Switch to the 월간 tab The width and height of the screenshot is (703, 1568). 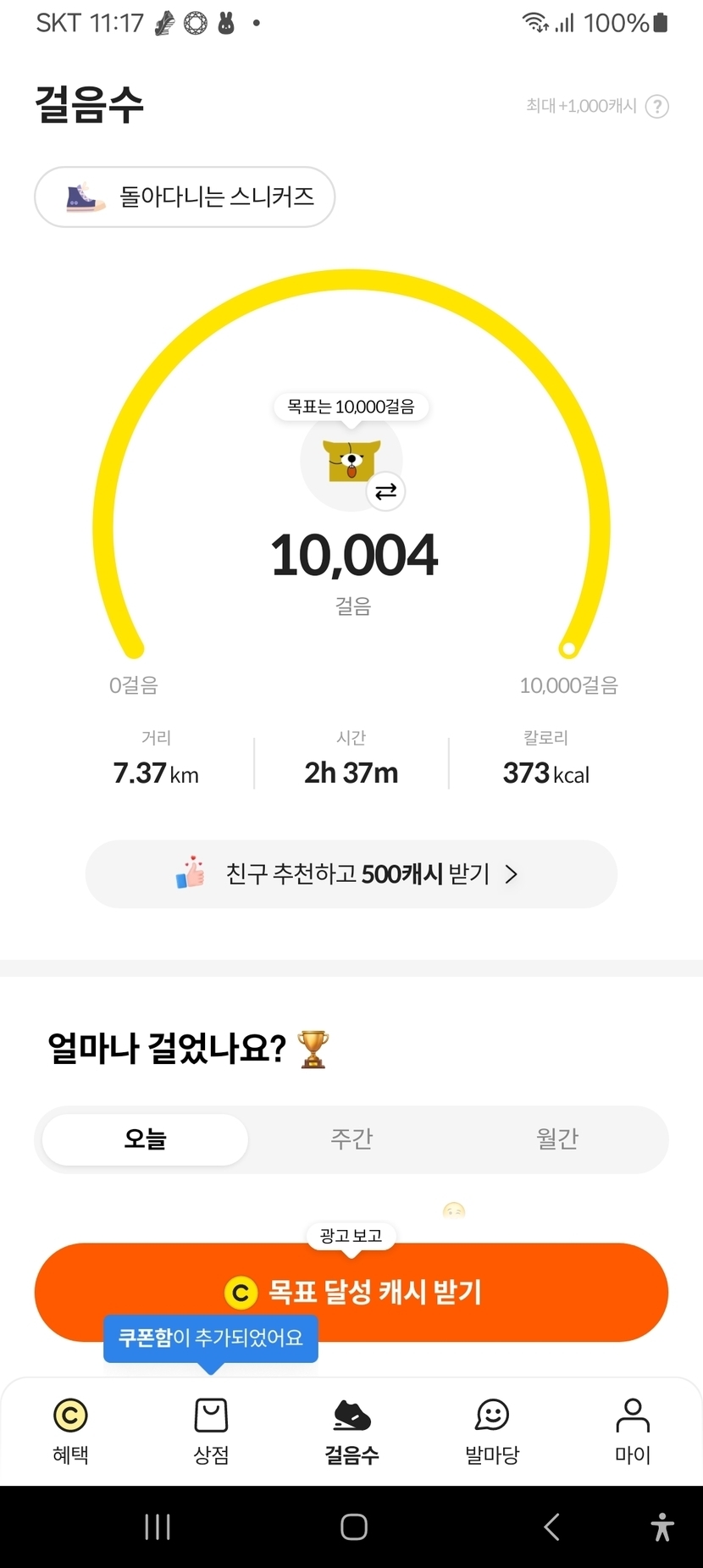(557, 1139)
